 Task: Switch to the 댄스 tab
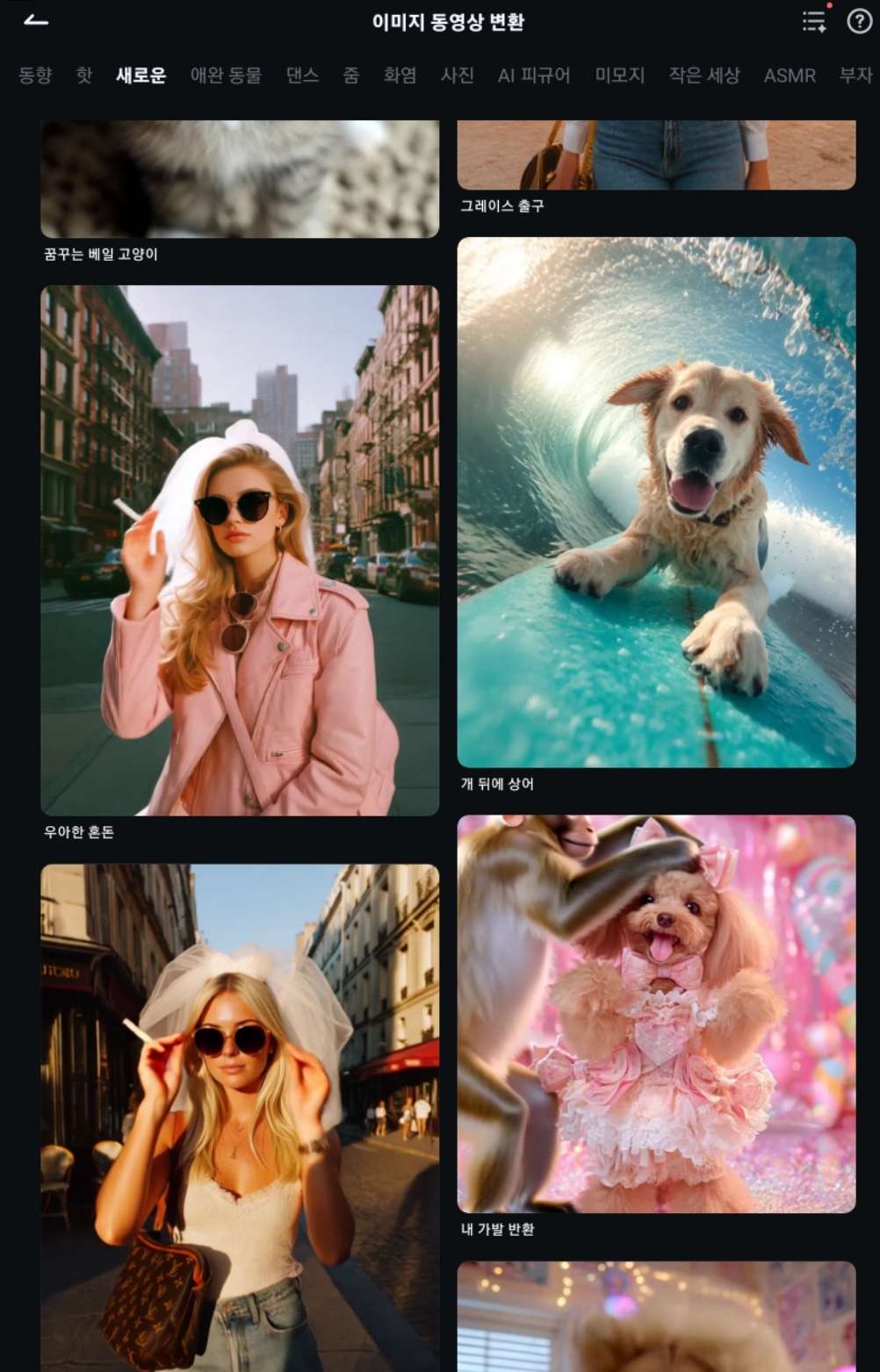pos(302,75)
